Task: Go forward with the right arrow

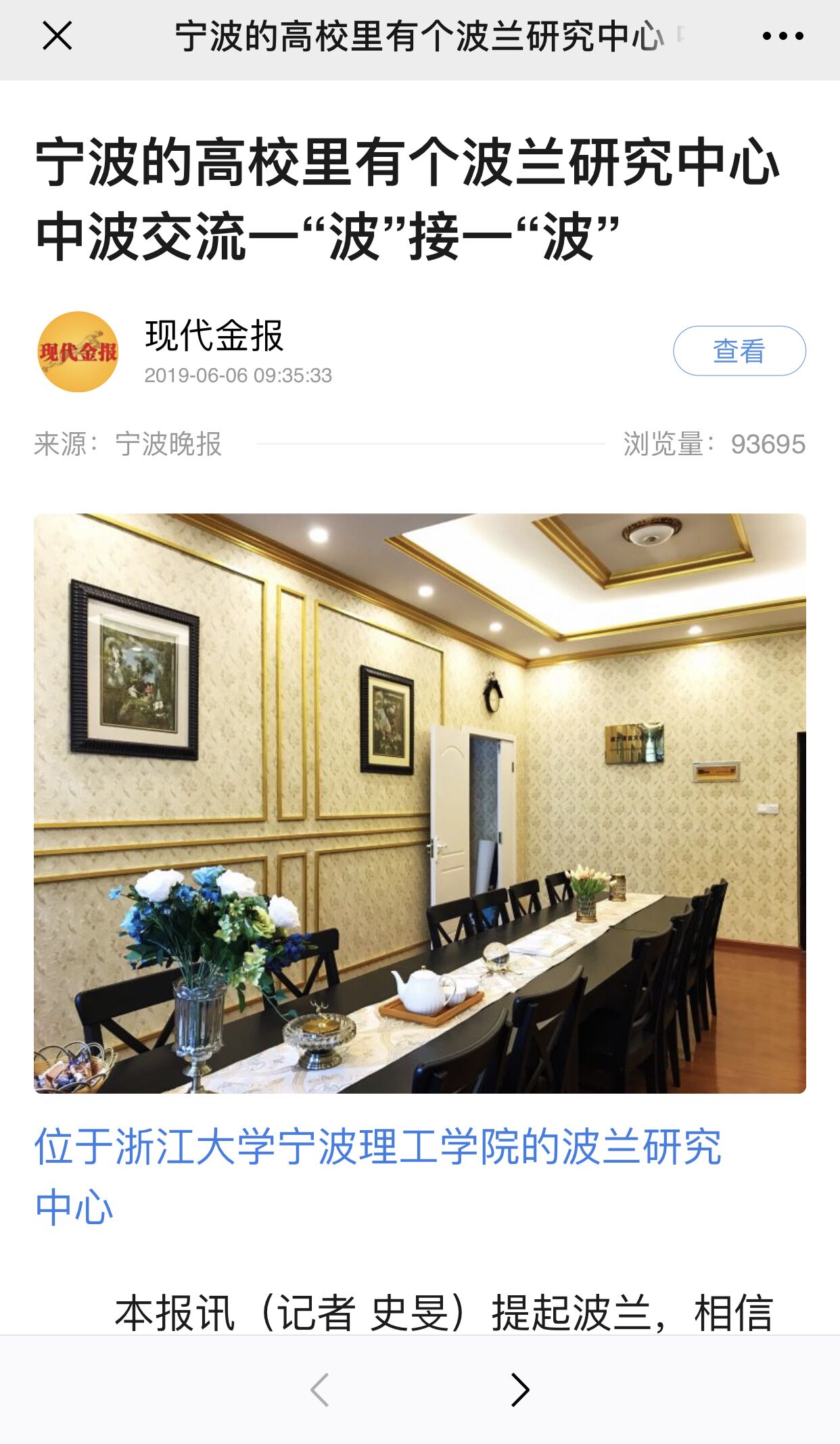Action: click(519, 1390)
